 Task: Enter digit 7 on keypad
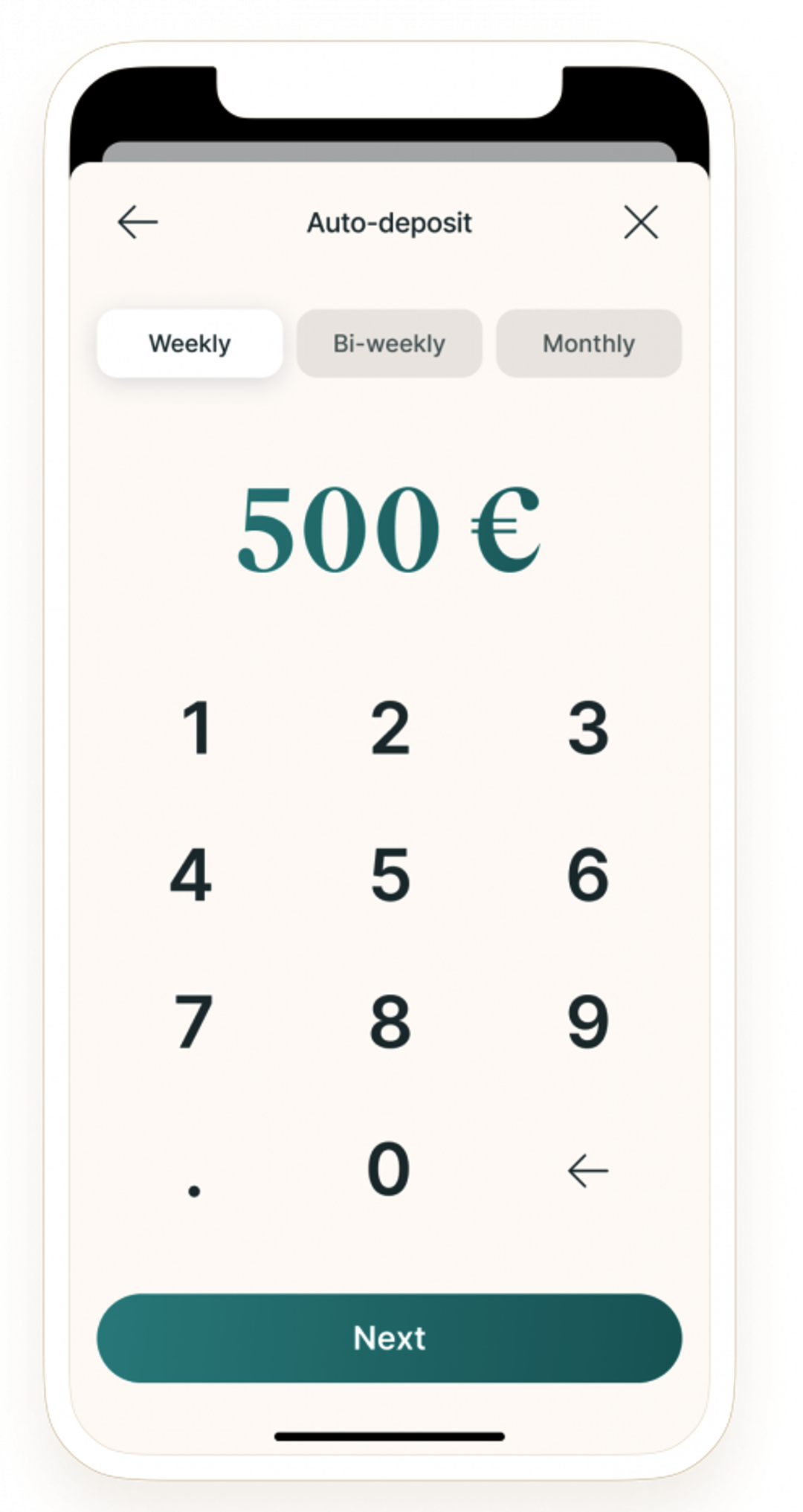(193, 1021)
